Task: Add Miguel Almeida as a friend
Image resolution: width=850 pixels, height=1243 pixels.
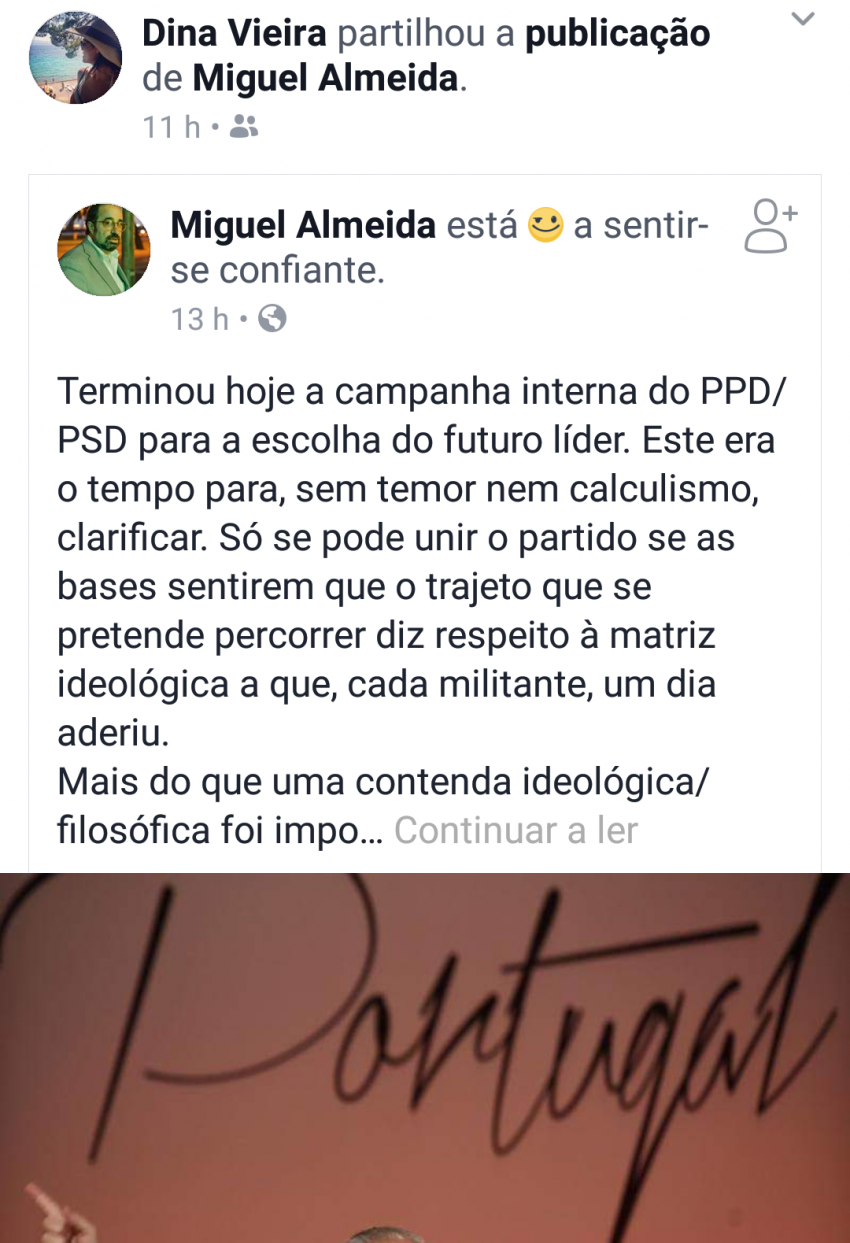Action: [771, 226]
